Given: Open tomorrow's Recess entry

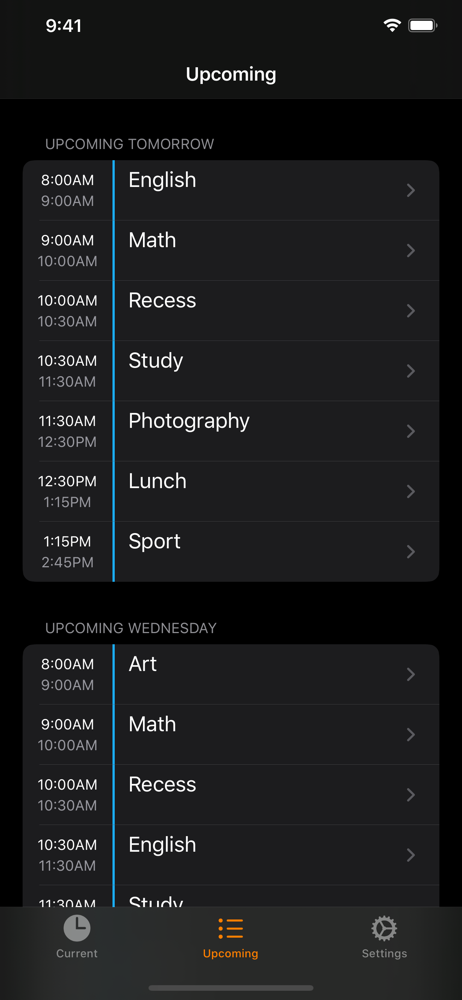Looking at the screenshot, I should point(231,311).
